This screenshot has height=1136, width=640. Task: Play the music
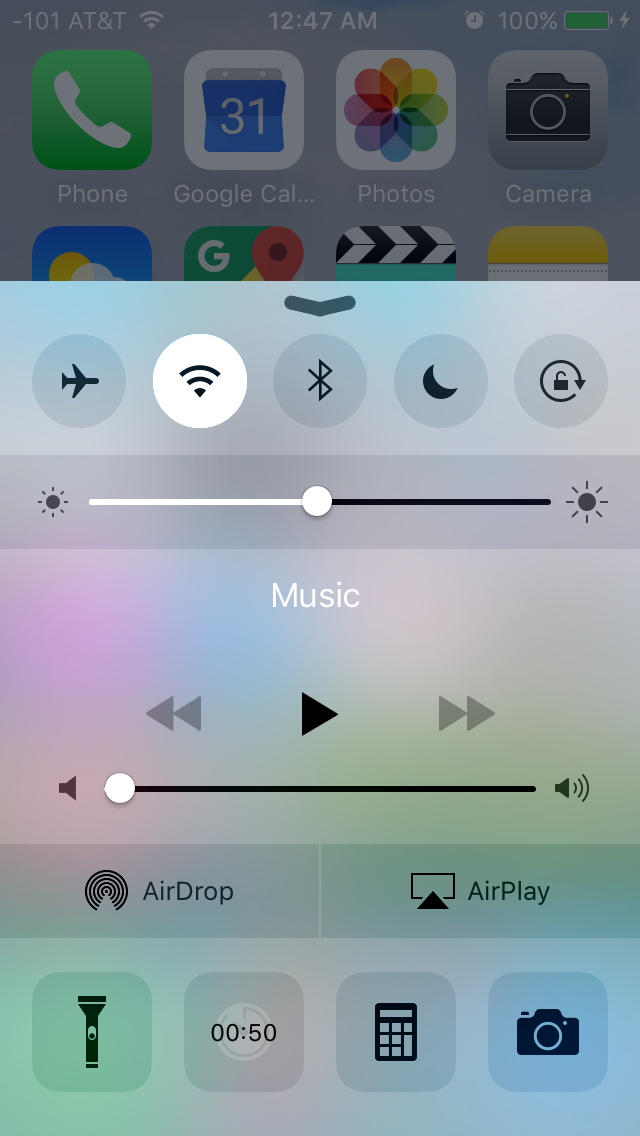319,714
